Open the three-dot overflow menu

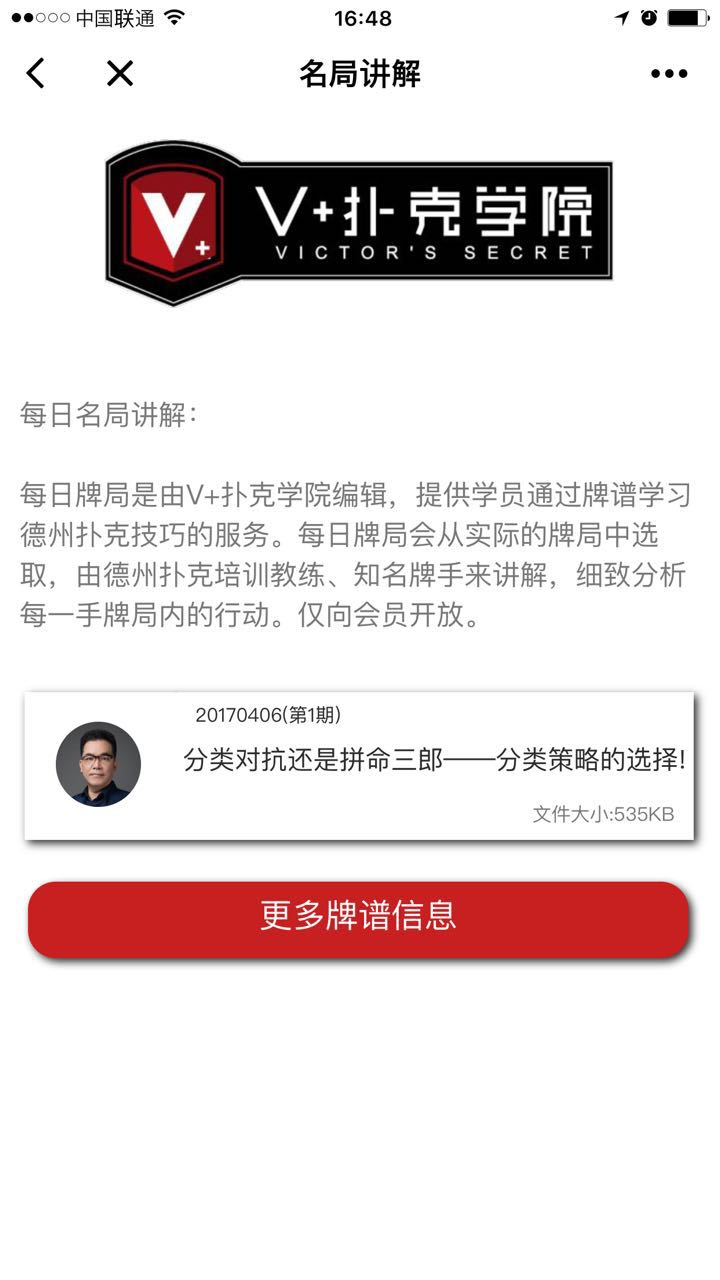[668, 73]
